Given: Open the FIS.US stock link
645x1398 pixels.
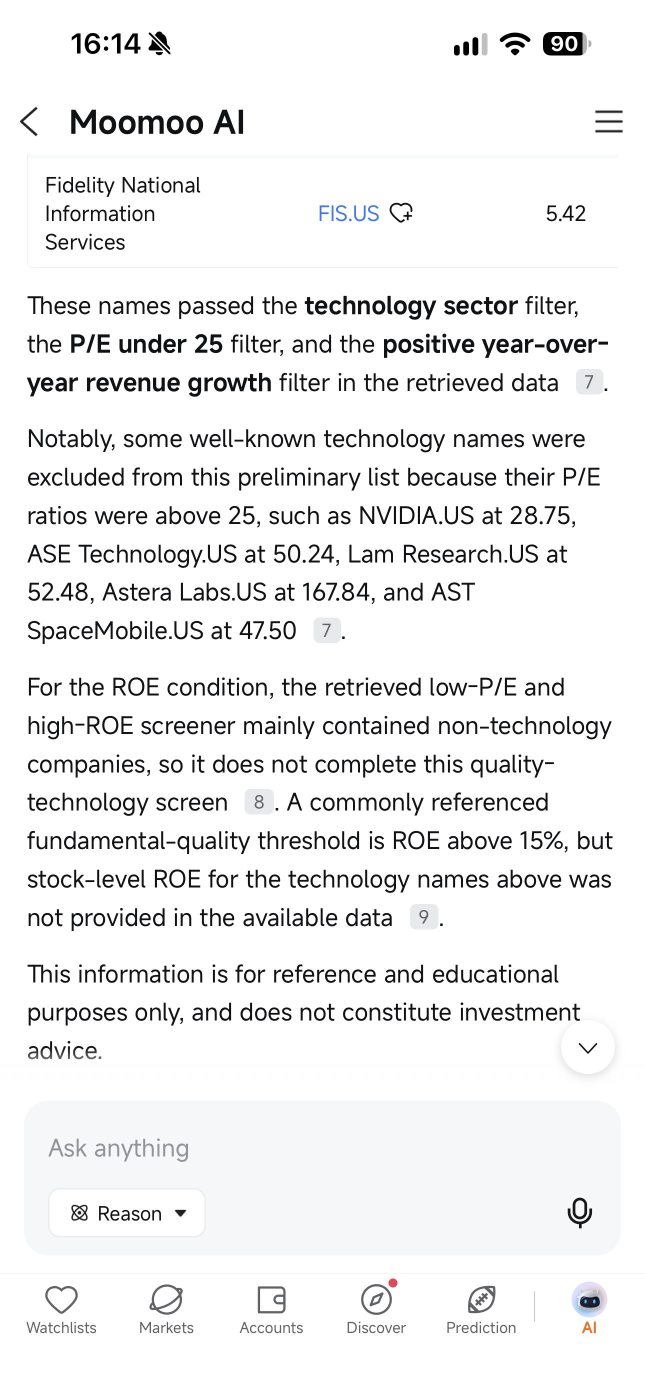Looking at the screenshot, I should (x=348, y=213).
